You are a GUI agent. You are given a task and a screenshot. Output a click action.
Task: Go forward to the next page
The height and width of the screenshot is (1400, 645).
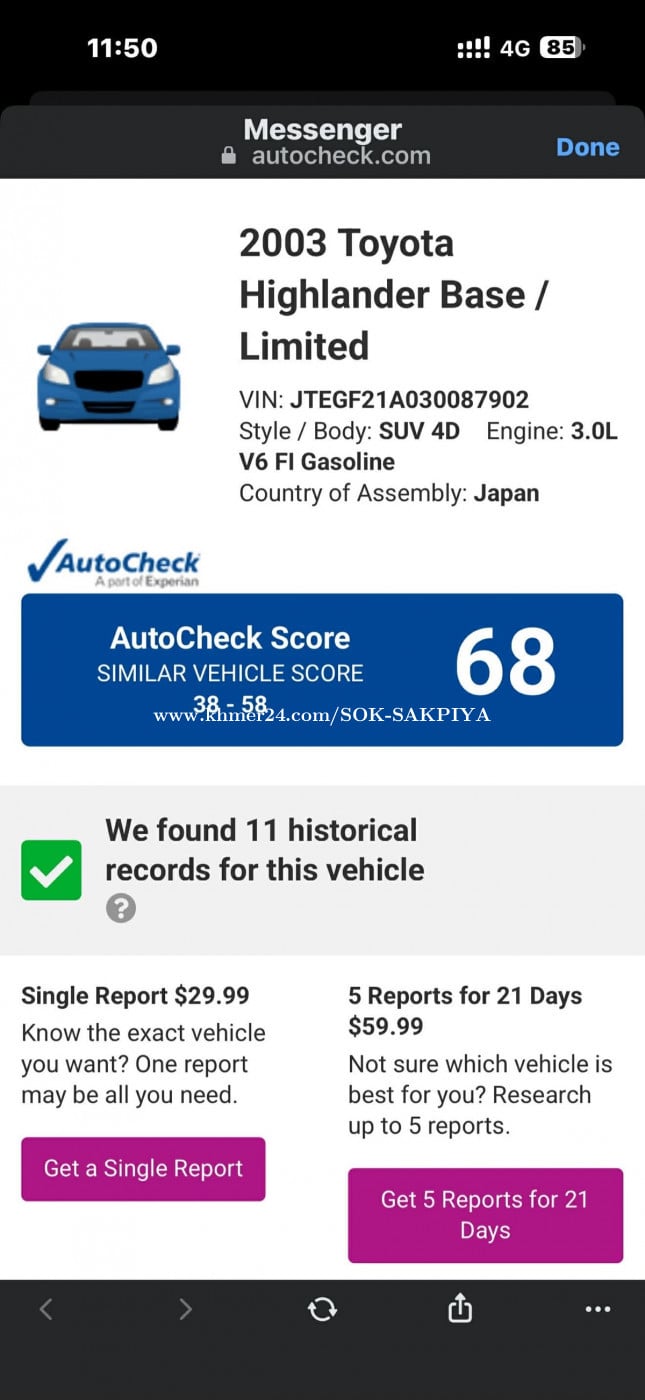[x=184, y=1309]
